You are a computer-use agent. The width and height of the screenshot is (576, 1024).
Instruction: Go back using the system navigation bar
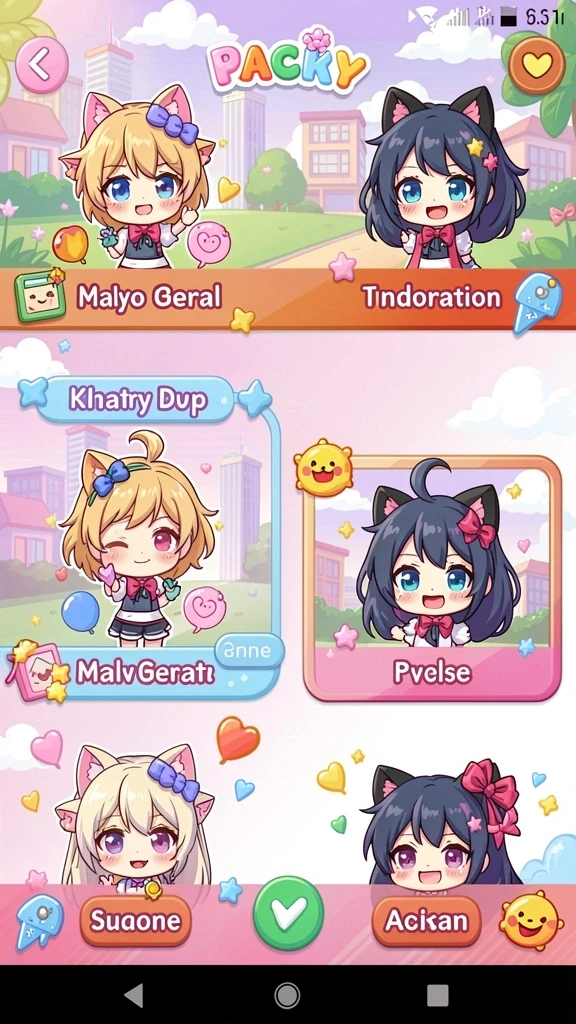[134, 995]
